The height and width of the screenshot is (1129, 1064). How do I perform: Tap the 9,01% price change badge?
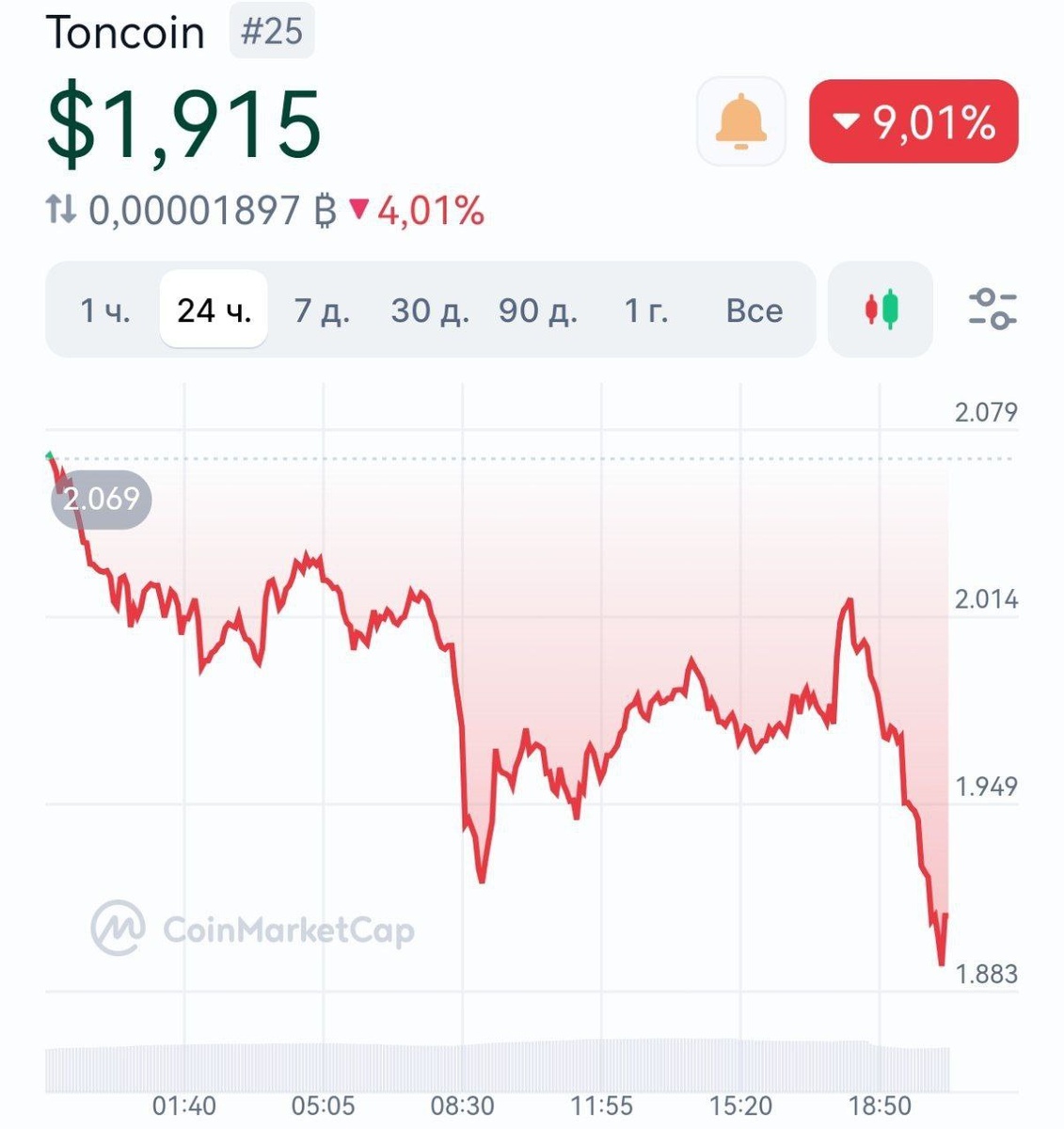(913, 122)
